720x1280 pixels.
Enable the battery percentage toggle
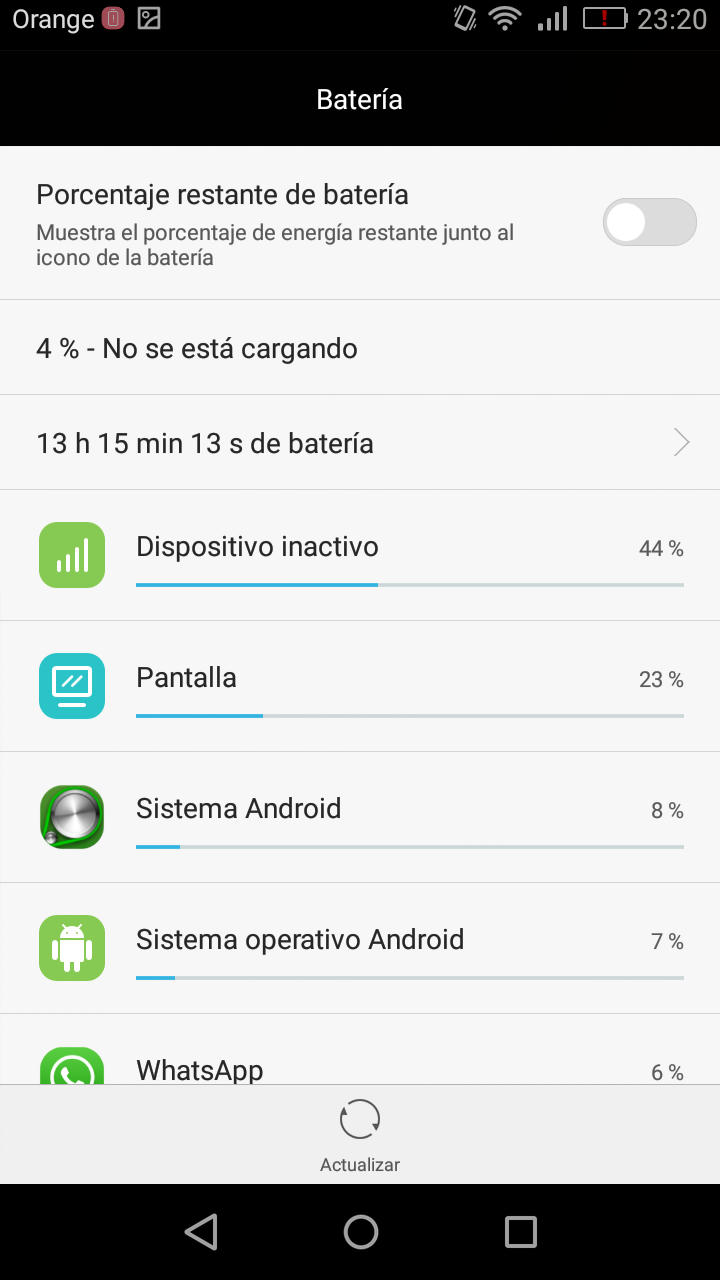point(649,222)
